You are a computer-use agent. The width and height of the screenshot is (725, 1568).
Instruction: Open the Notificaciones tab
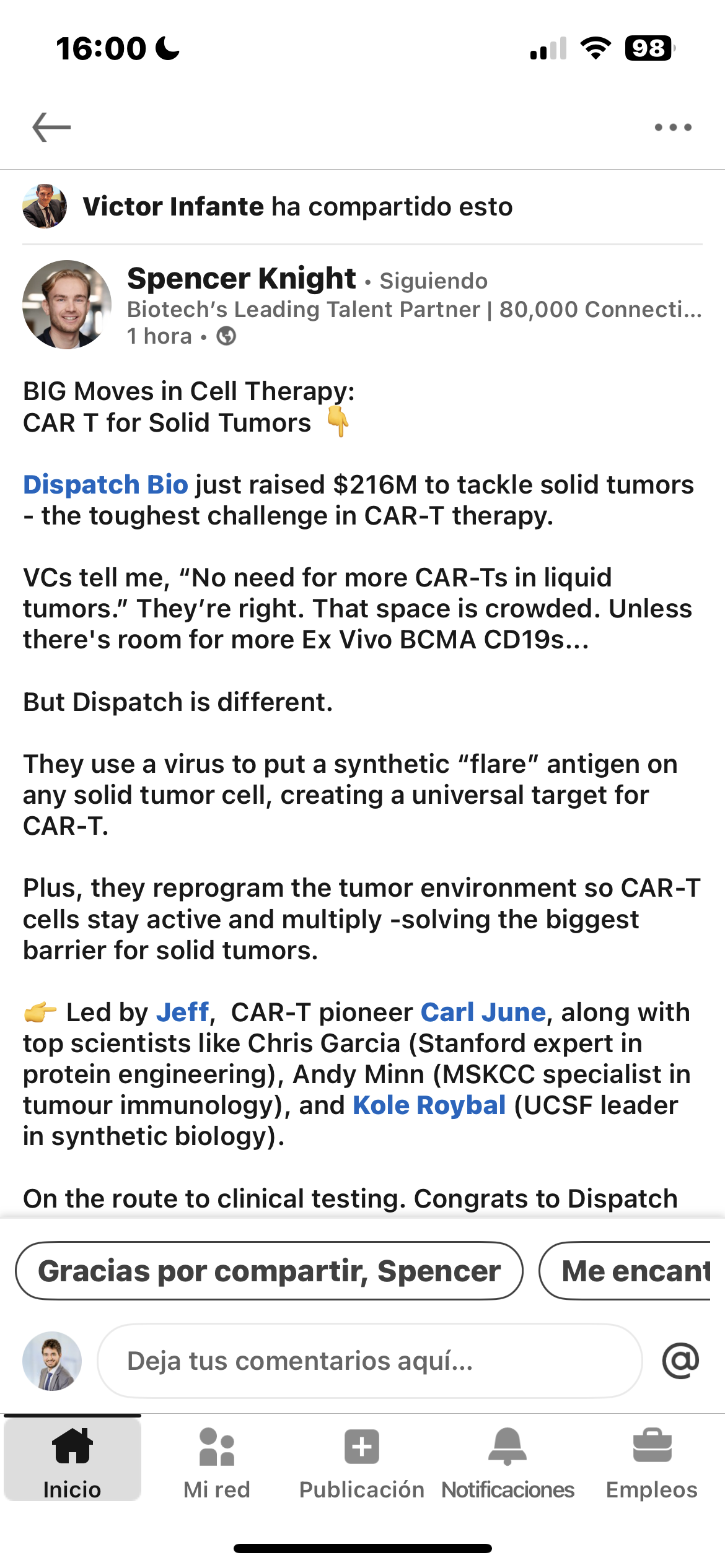click(507, 1459)
